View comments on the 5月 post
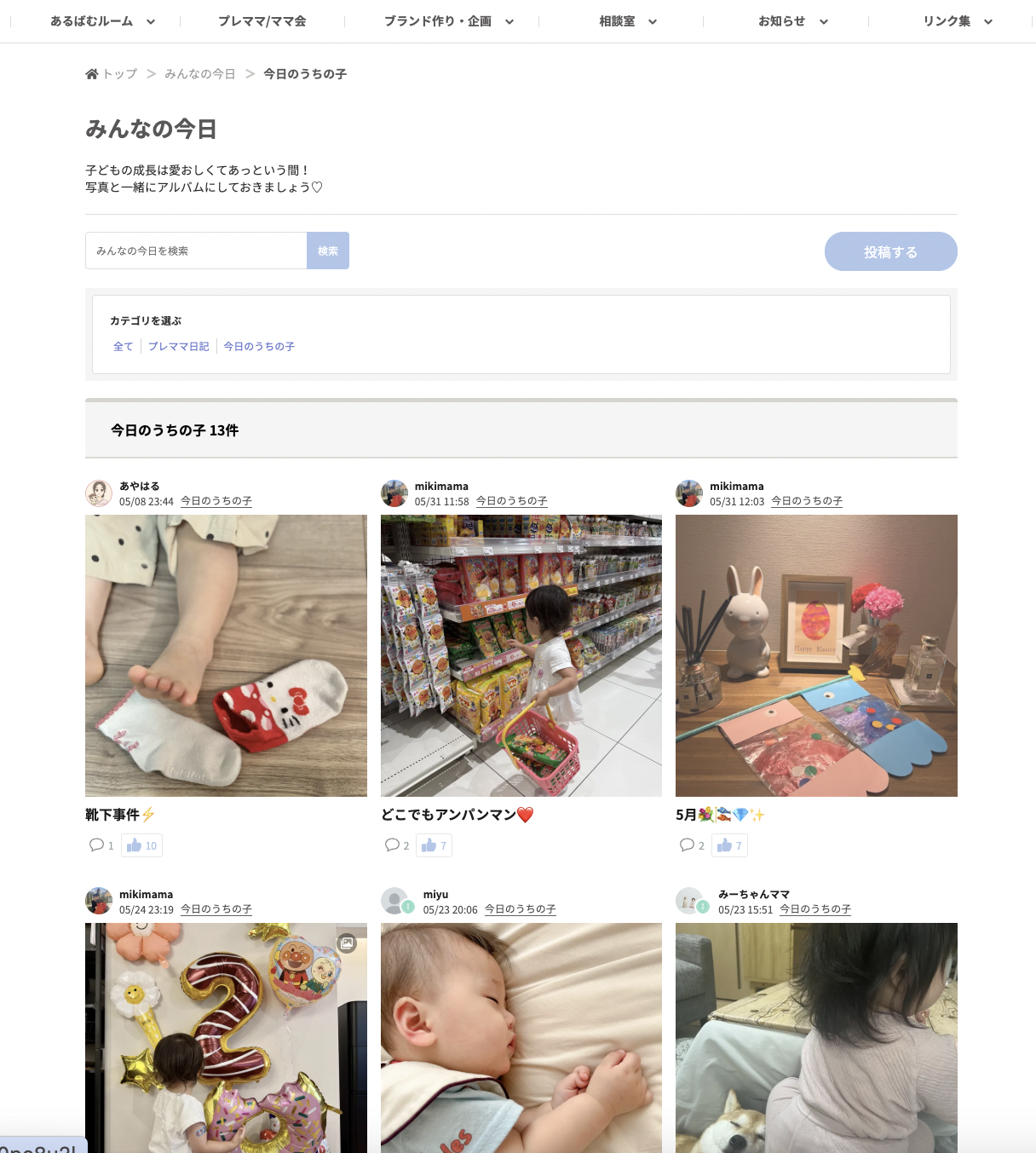The width and height of the screenshot is (1036, 1153). (691, 845)
